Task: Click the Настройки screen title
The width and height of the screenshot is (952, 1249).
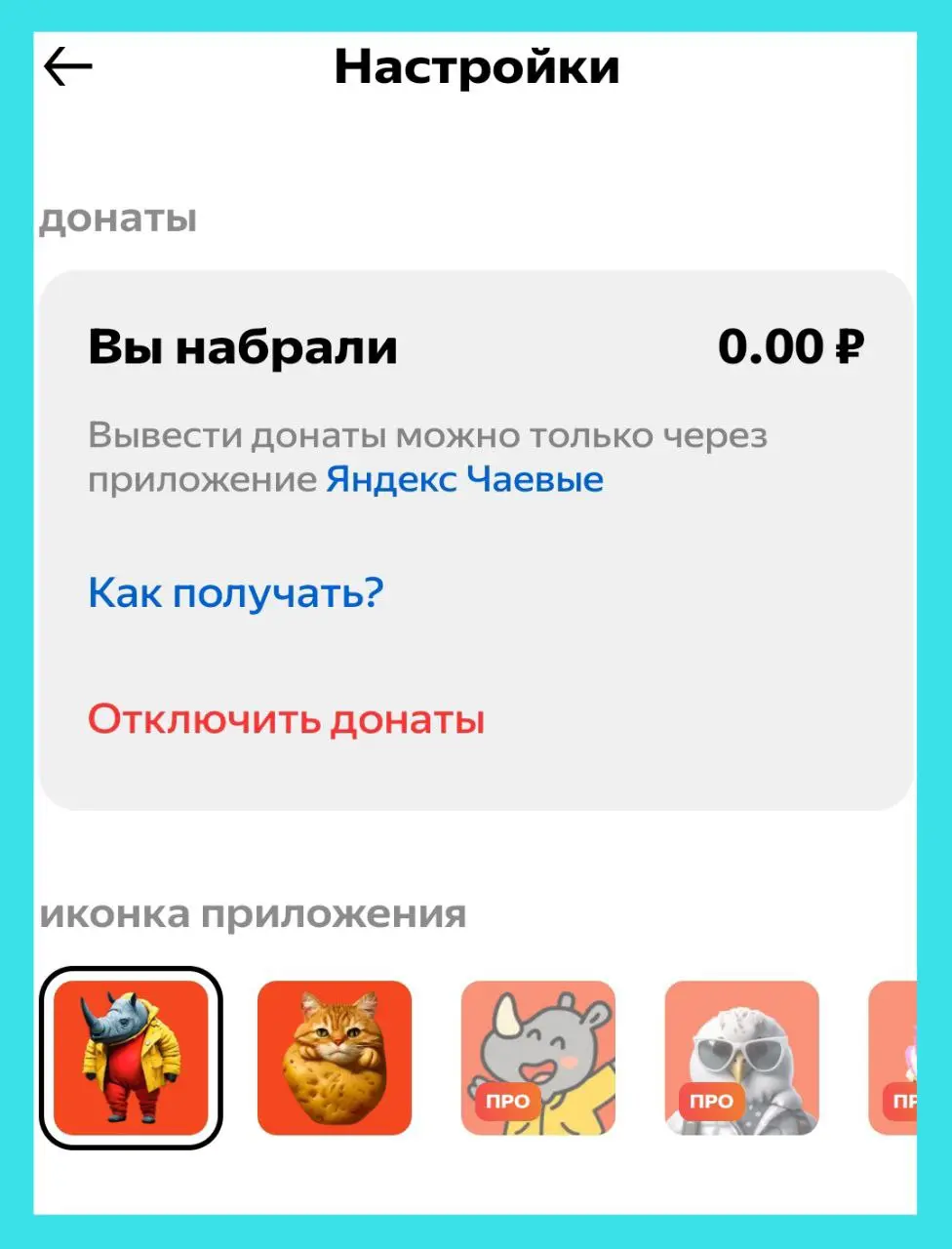Action: 476,66
